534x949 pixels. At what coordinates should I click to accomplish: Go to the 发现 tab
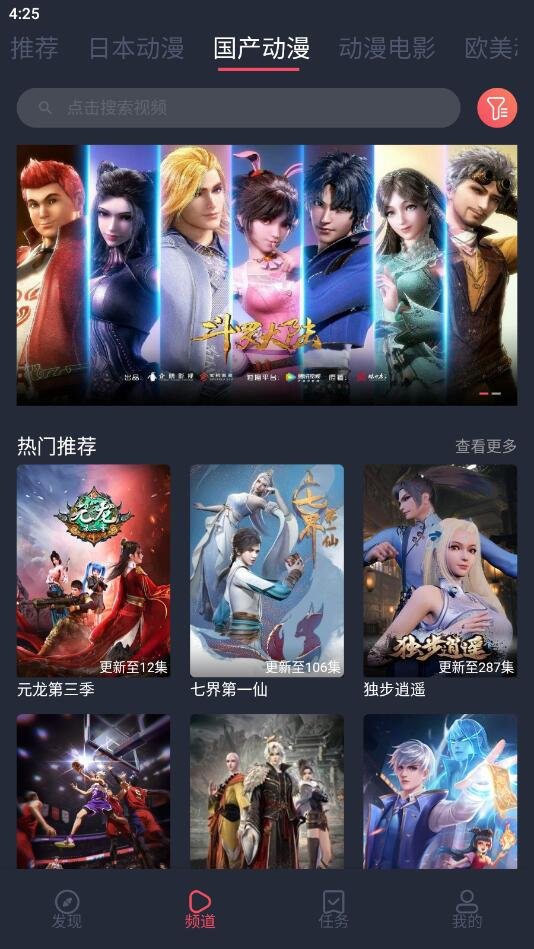click(x=67, y=909)
